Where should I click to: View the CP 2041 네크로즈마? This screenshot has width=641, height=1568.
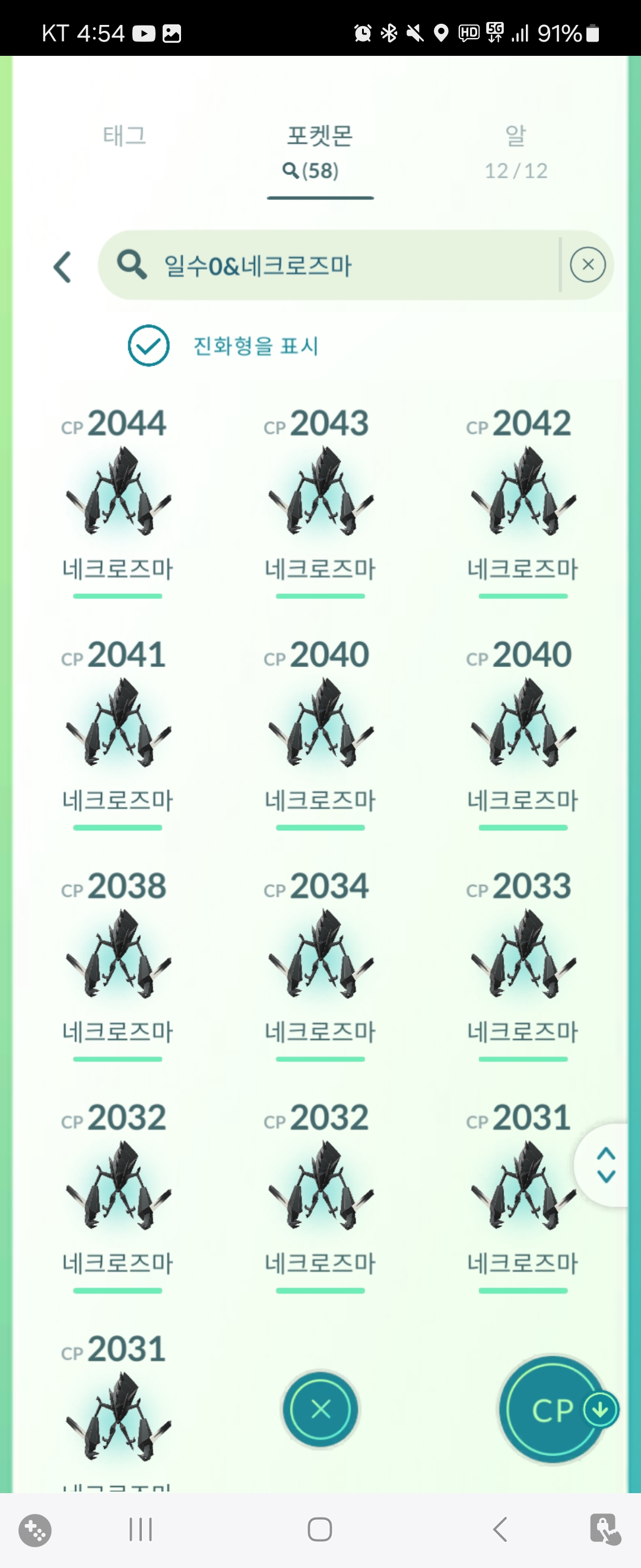point(118,723)
